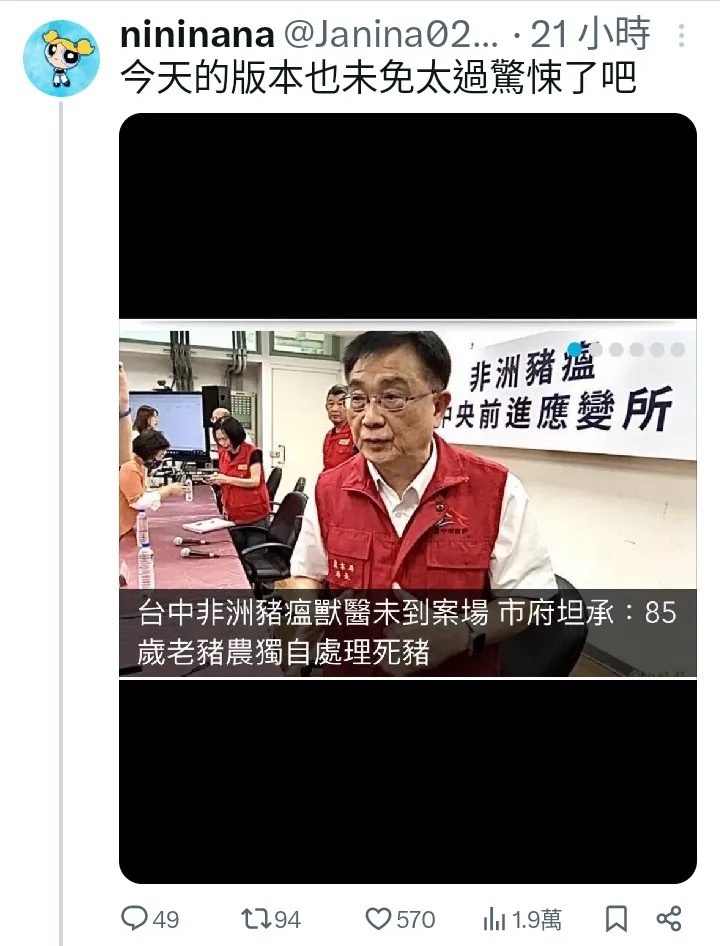Reply to nininana's post
The image size is (720, 946).
click(x=133, y=918)
